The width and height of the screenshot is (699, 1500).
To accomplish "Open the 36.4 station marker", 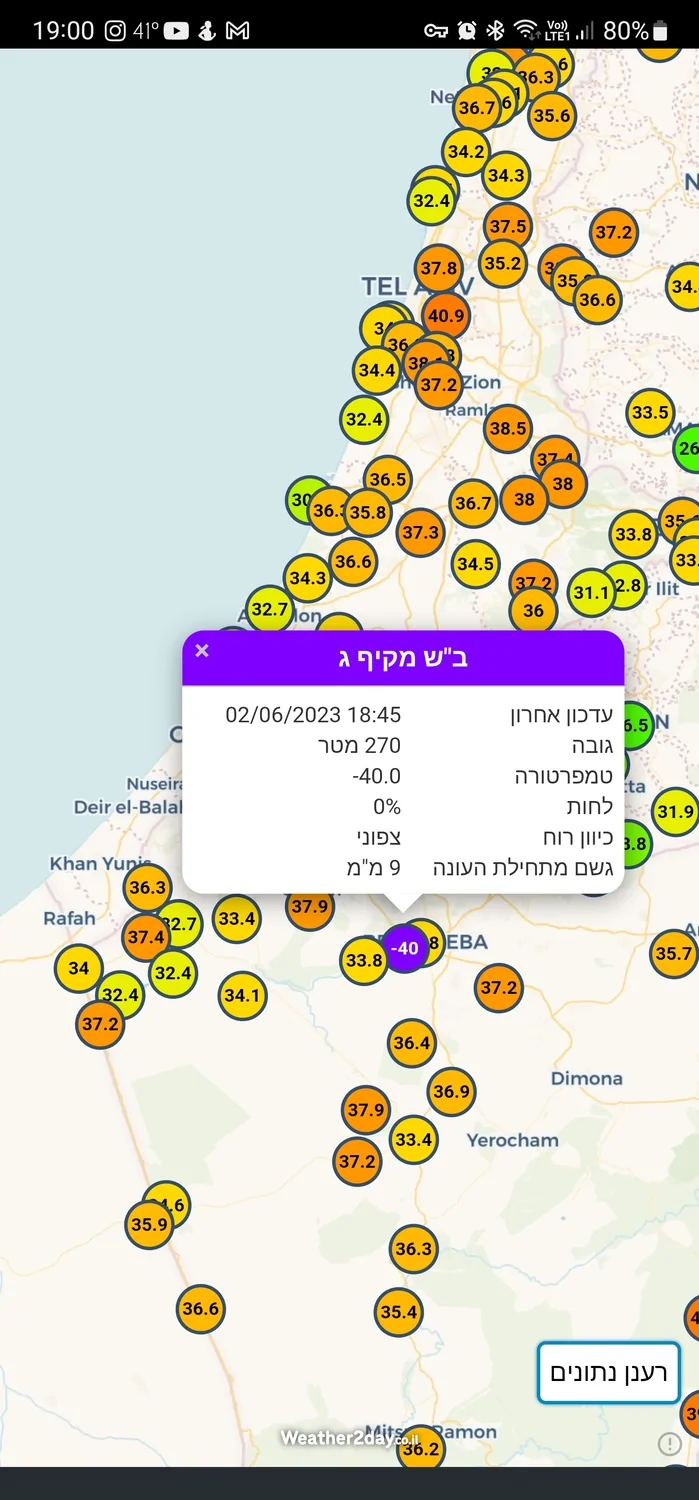I will [x=411, y=1043].
